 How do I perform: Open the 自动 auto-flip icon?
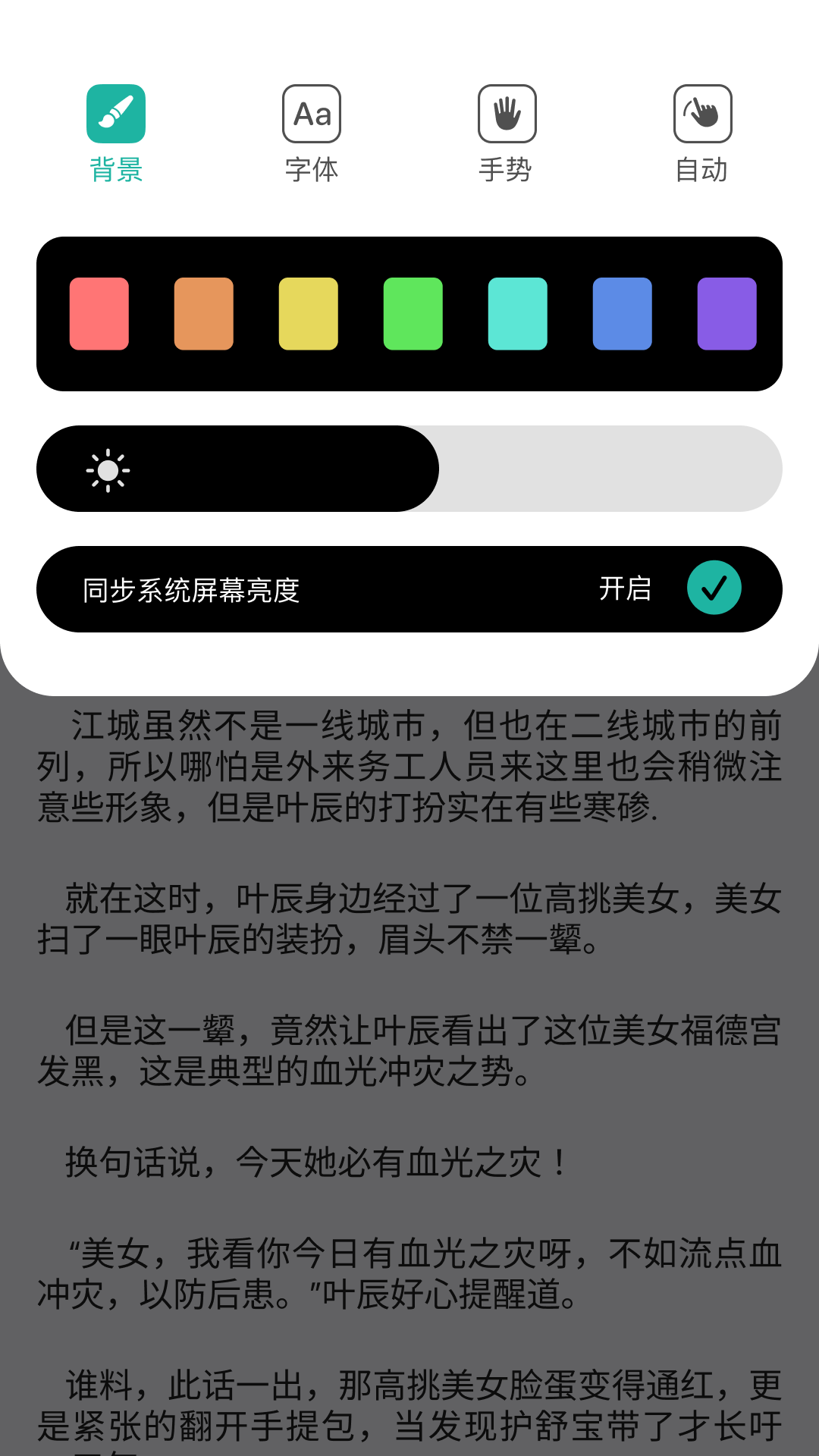coord(702,114)
